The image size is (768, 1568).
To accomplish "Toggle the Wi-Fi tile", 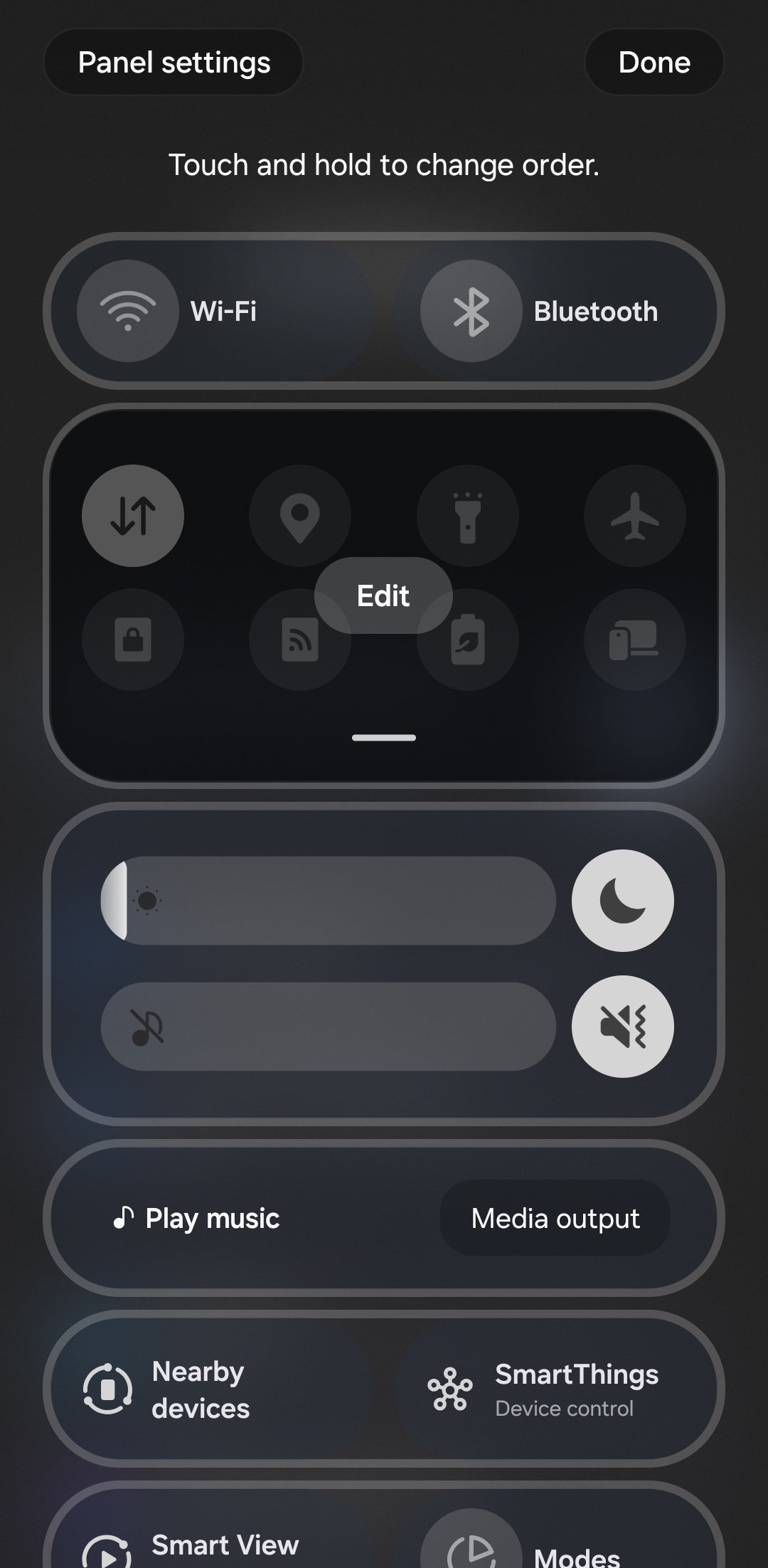I will coord(128,311).
